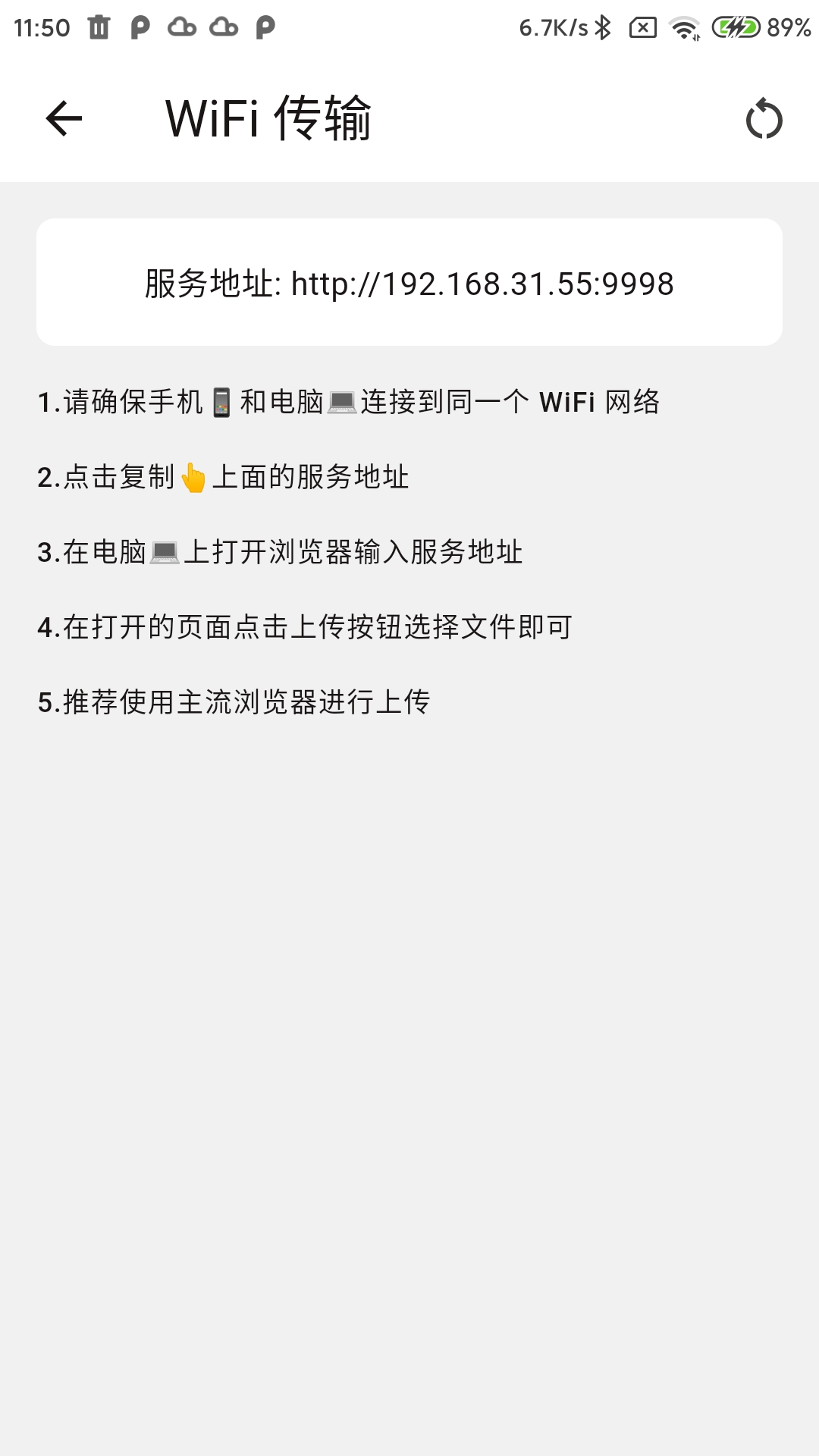
Task: Click the trash-shaped notification icon
Action: [x=98, y=29]
